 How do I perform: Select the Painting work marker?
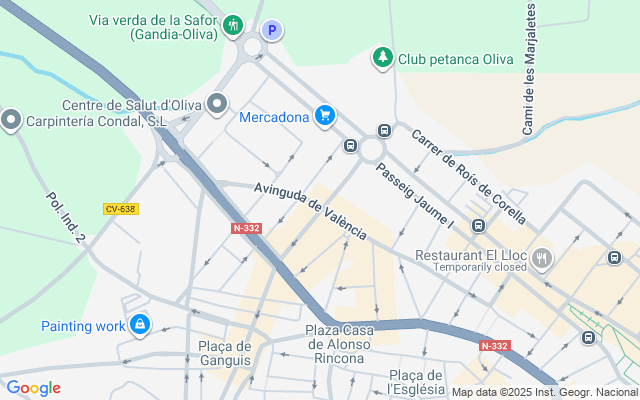[139, 325]
